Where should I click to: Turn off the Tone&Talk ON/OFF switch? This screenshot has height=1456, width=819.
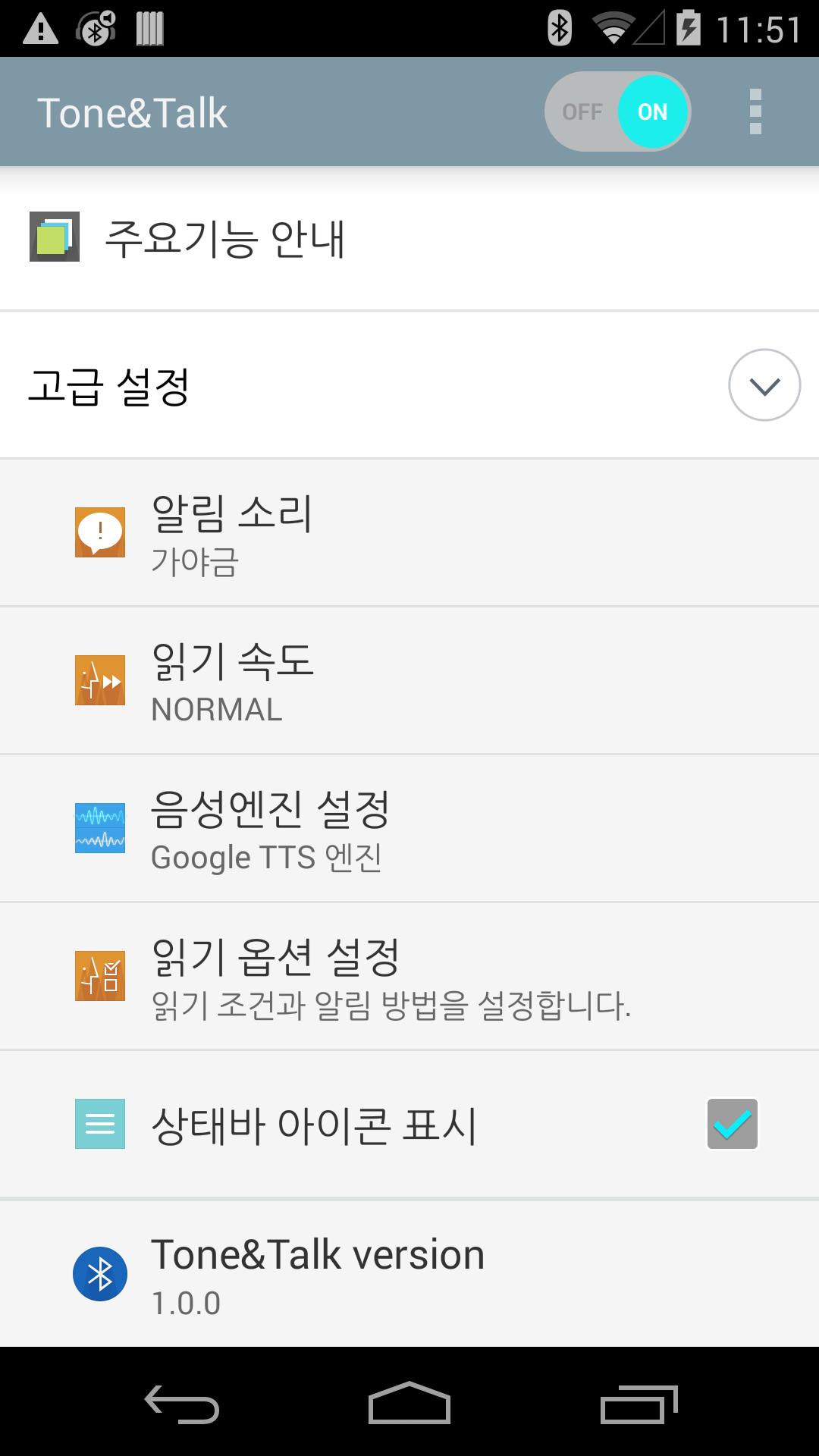click(617, 112)
